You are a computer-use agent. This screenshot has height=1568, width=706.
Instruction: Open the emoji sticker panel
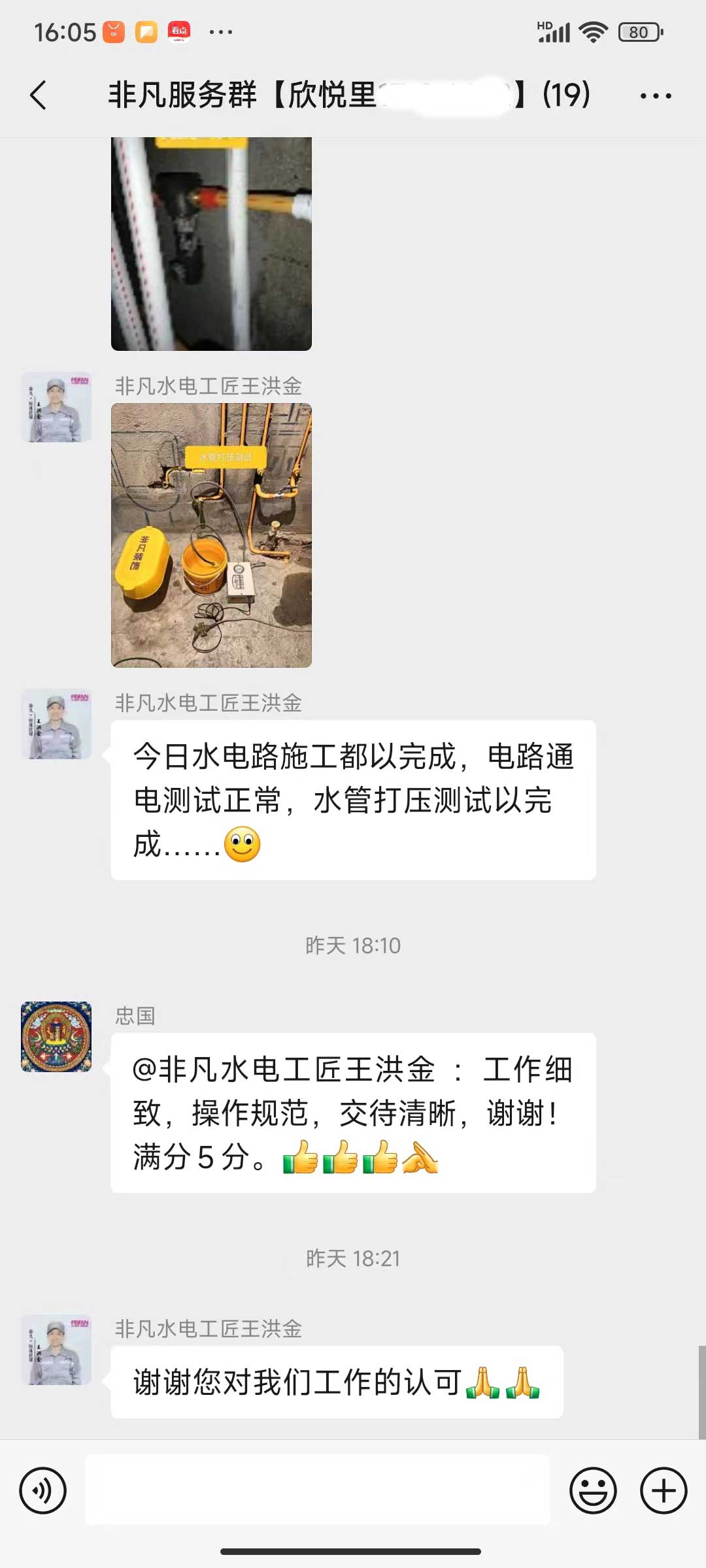593,1491
